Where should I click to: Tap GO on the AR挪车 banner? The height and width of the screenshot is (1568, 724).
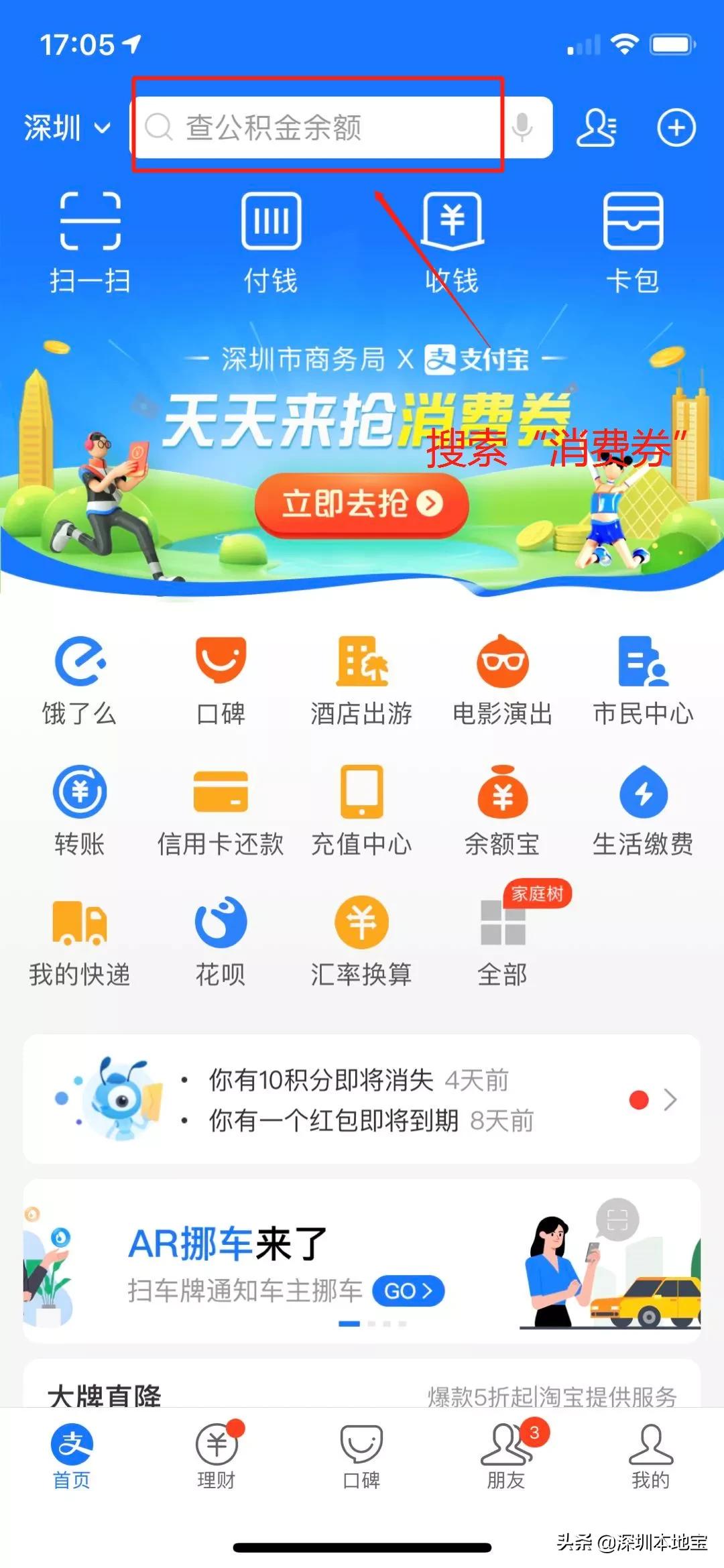point(408,1289)
